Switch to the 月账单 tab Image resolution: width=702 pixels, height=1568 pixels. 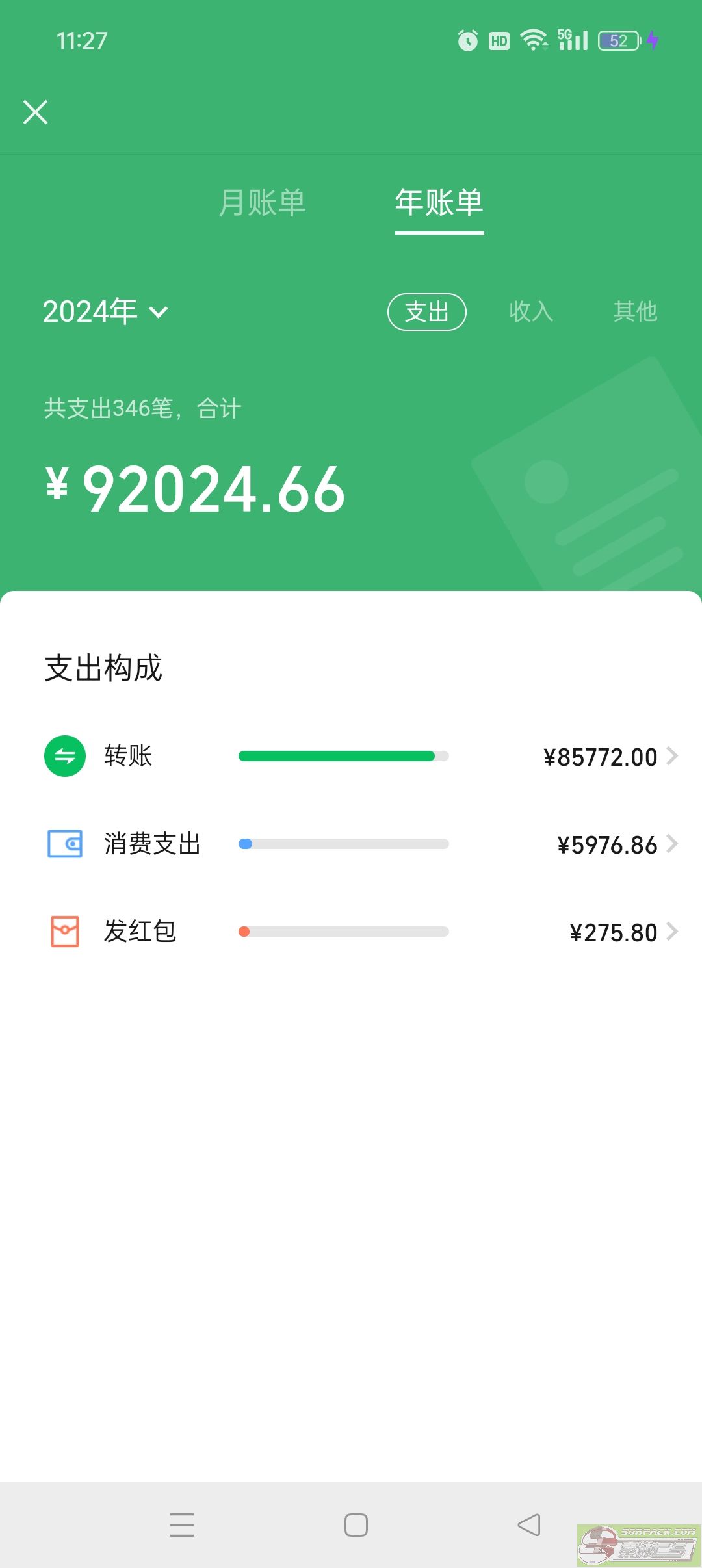[x=262, y=202]
